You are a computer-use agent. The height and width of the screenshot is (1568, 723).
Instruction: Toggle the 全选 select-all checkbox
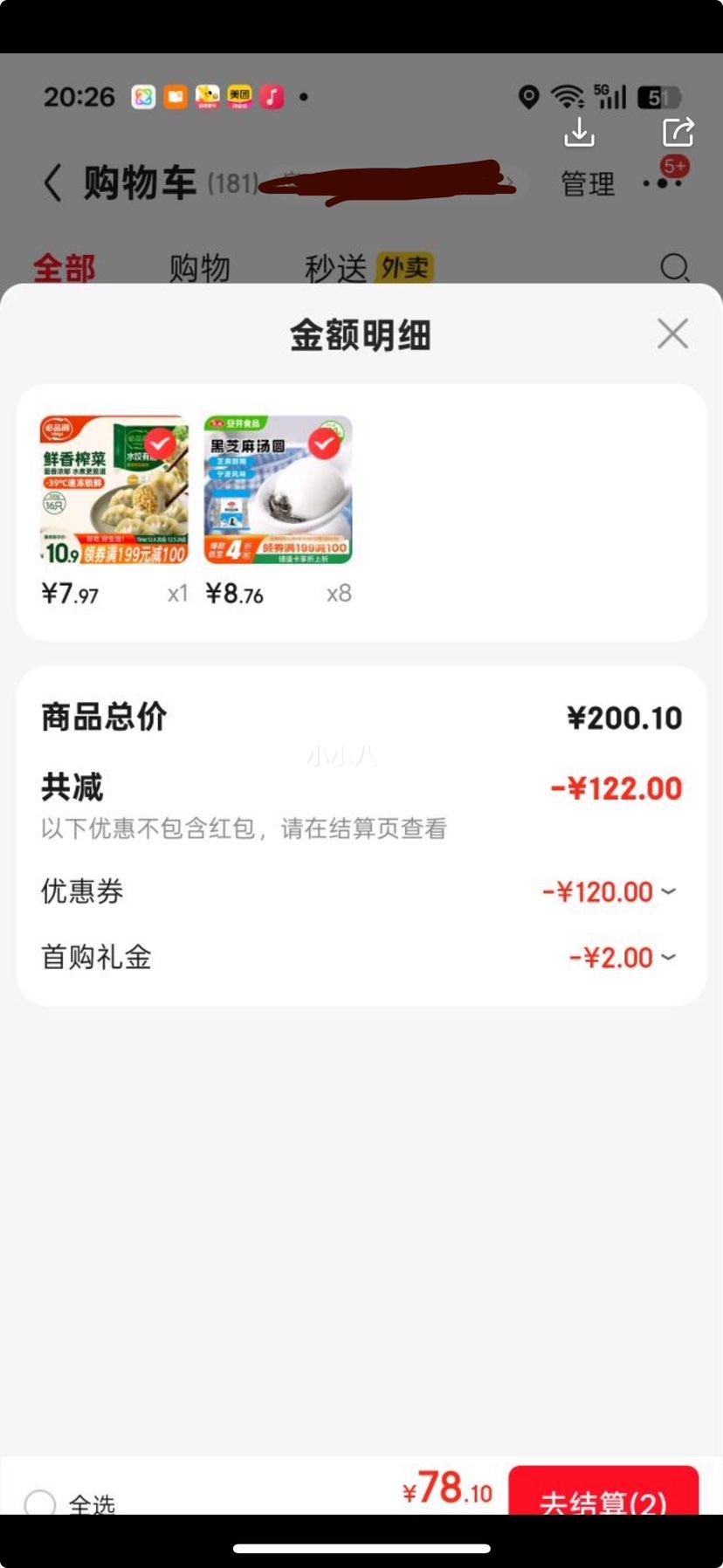pyautogui.click(x=40, y=1503)
